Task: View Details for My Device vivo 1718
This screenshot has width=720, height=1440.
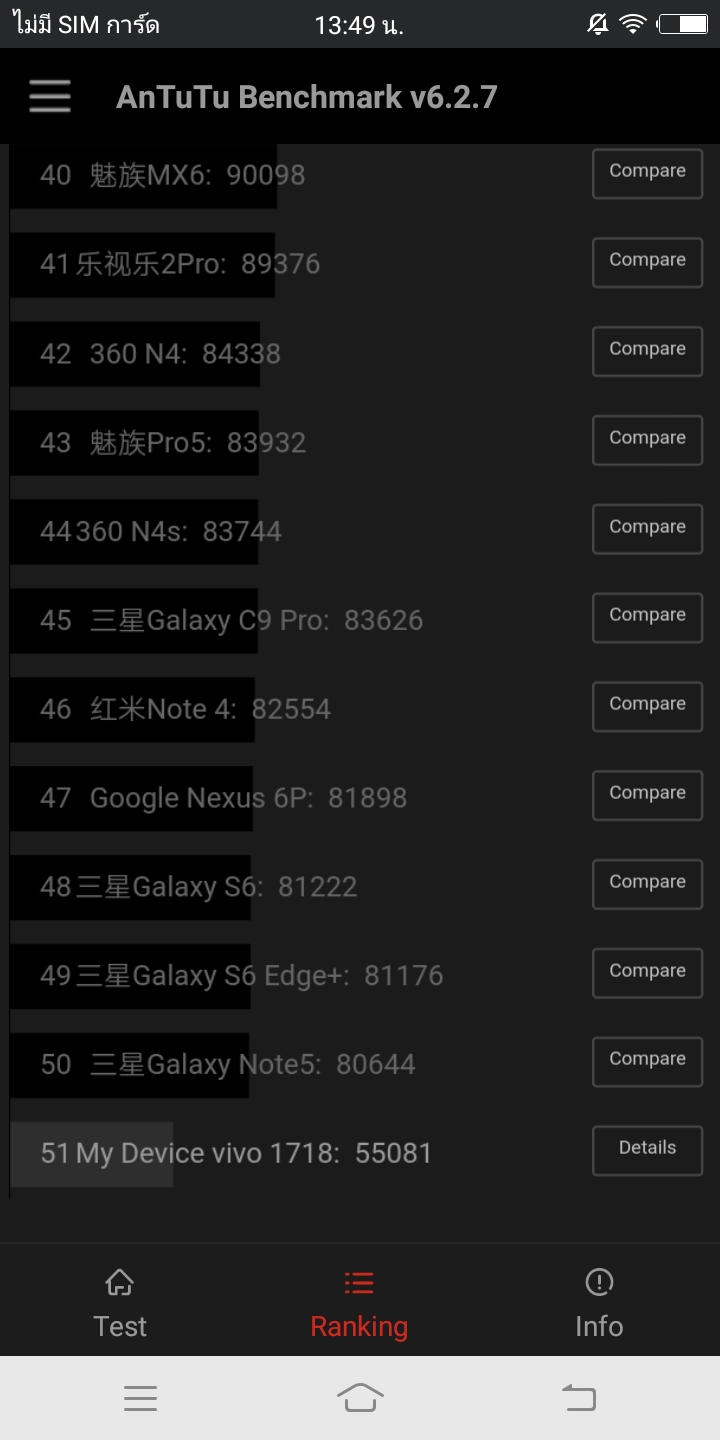Action: click(647, 1151)
